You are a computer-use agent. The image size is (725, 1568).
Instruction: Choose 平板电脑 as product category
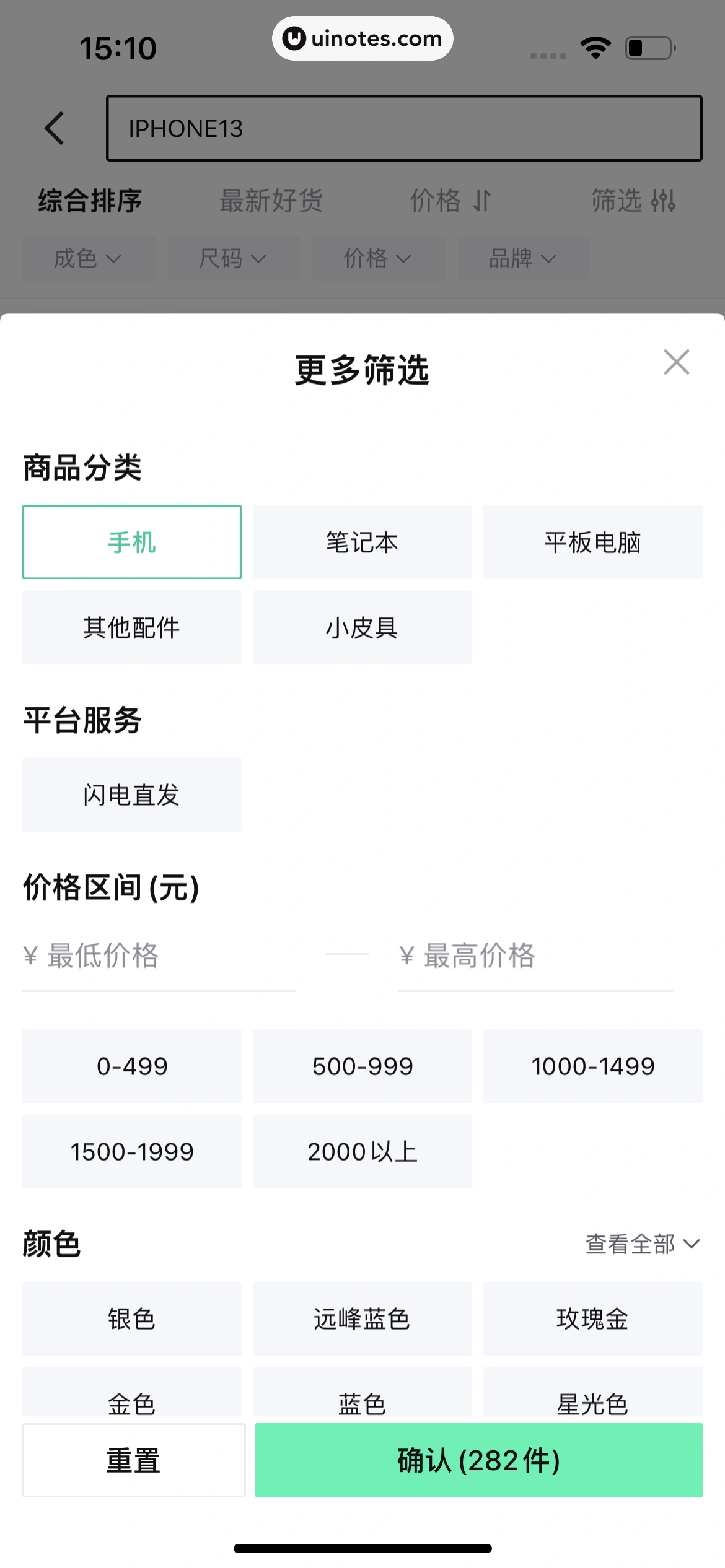point(592,542)
